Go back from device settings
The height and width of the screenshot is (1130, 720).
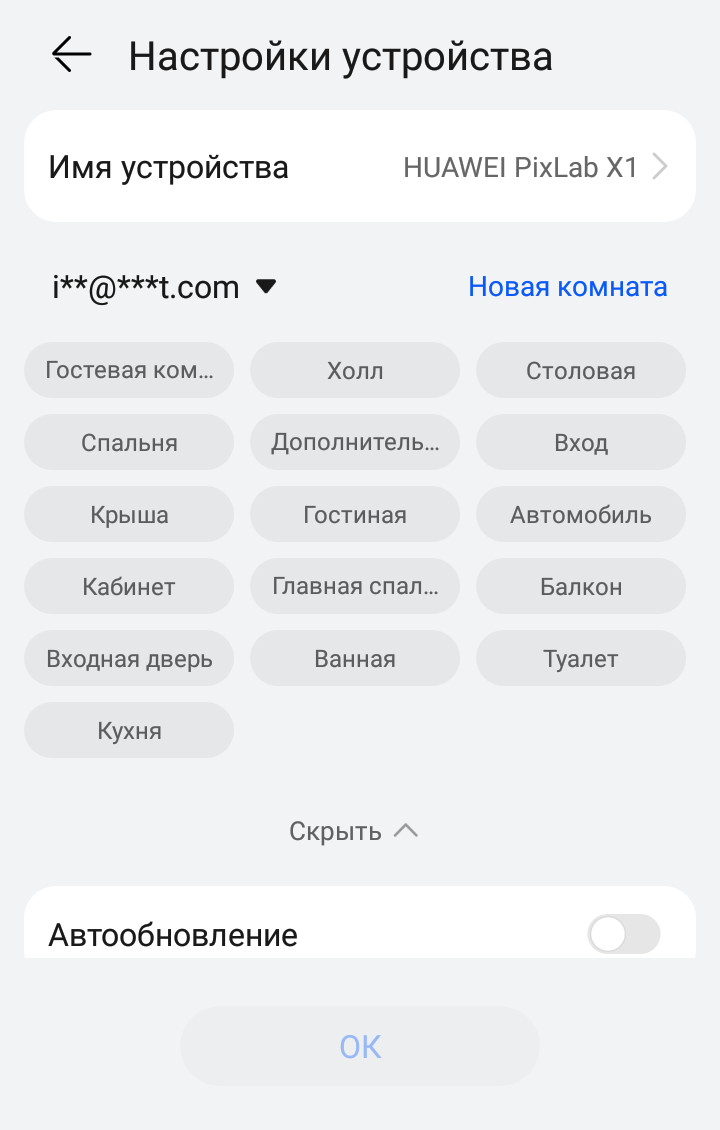pyautogui.click(x=71, y=55)
